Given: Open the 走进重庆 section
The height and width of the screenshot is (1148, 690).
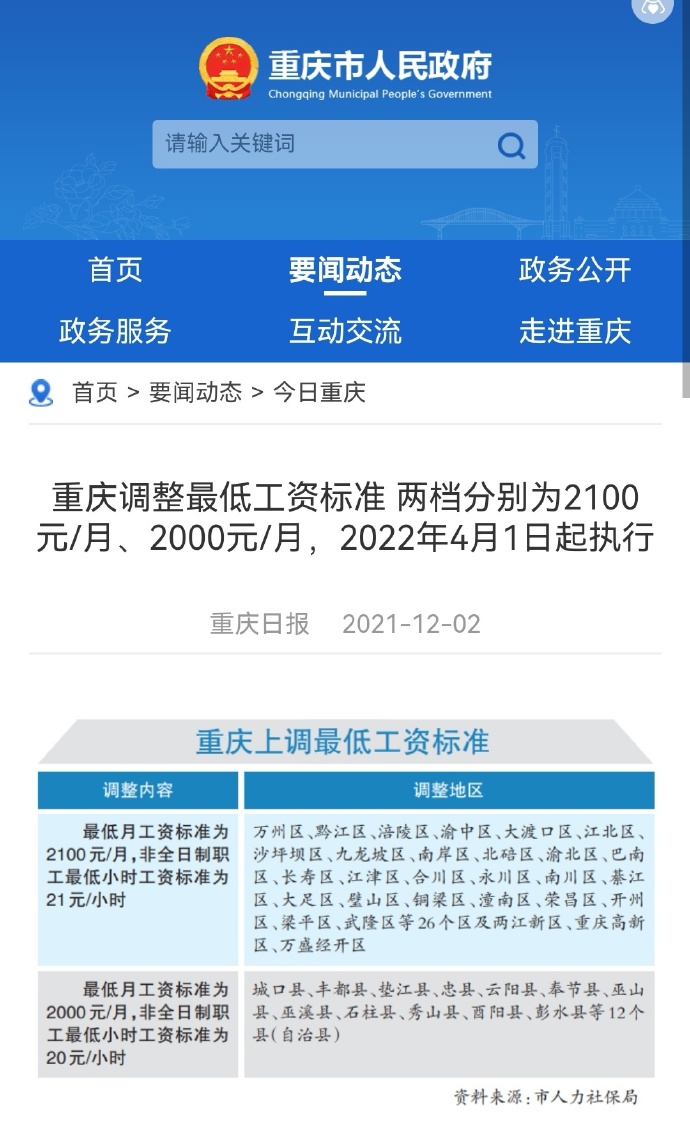Looking at the screenshot, I should [x=575, y=331].
